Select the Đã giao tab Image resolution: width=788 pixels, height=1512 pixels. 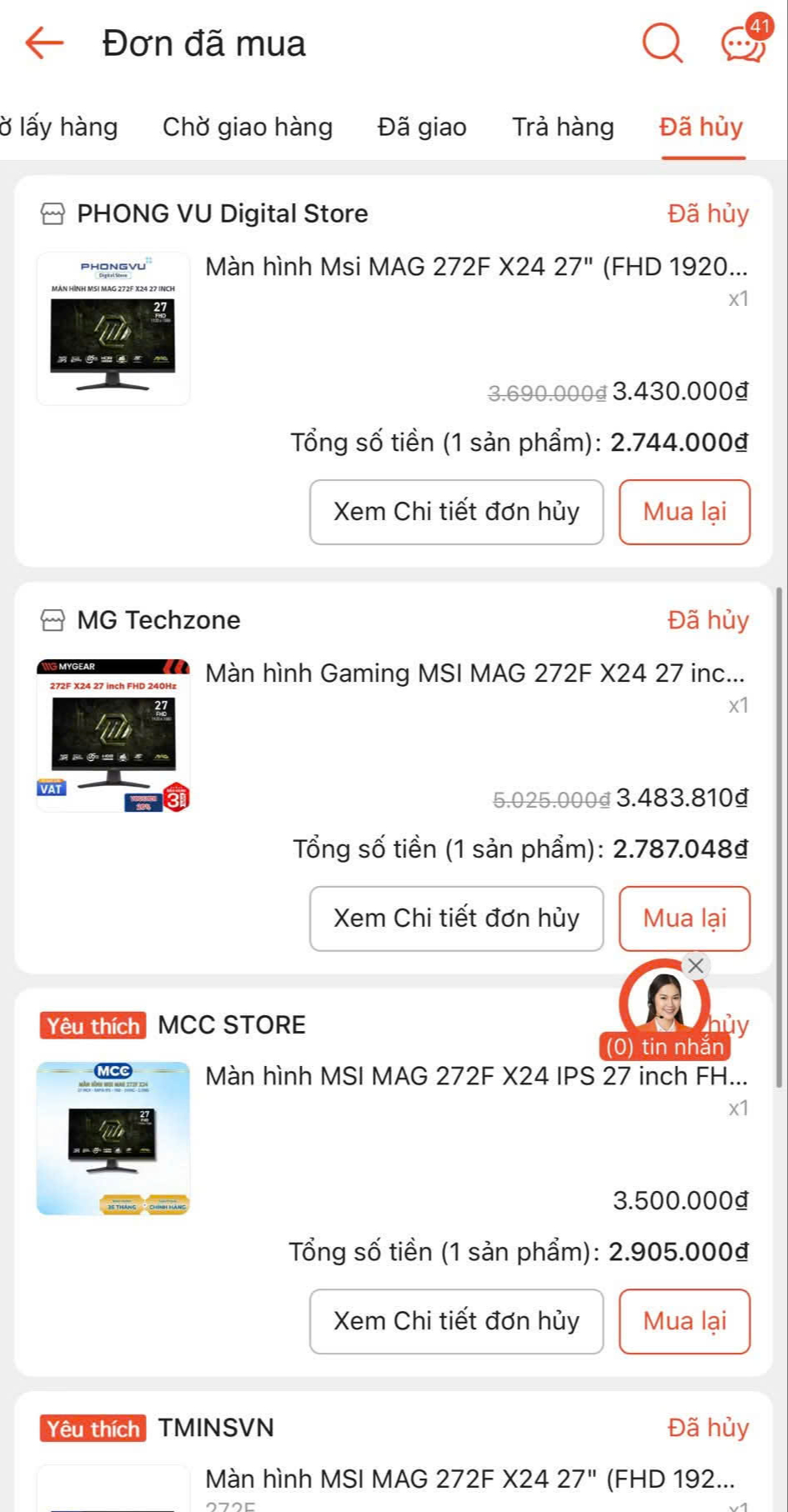click(x=421, y=127)
